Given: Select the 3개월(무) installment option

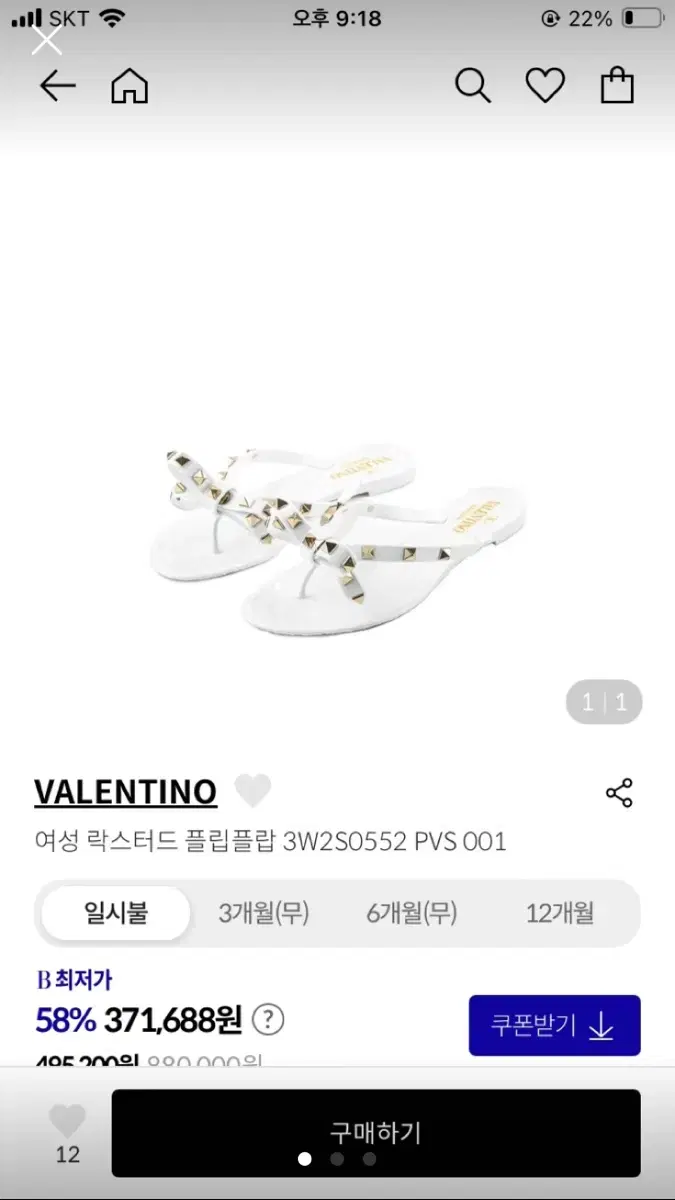Looking at the screenshot, I should (x=264, y=912).
